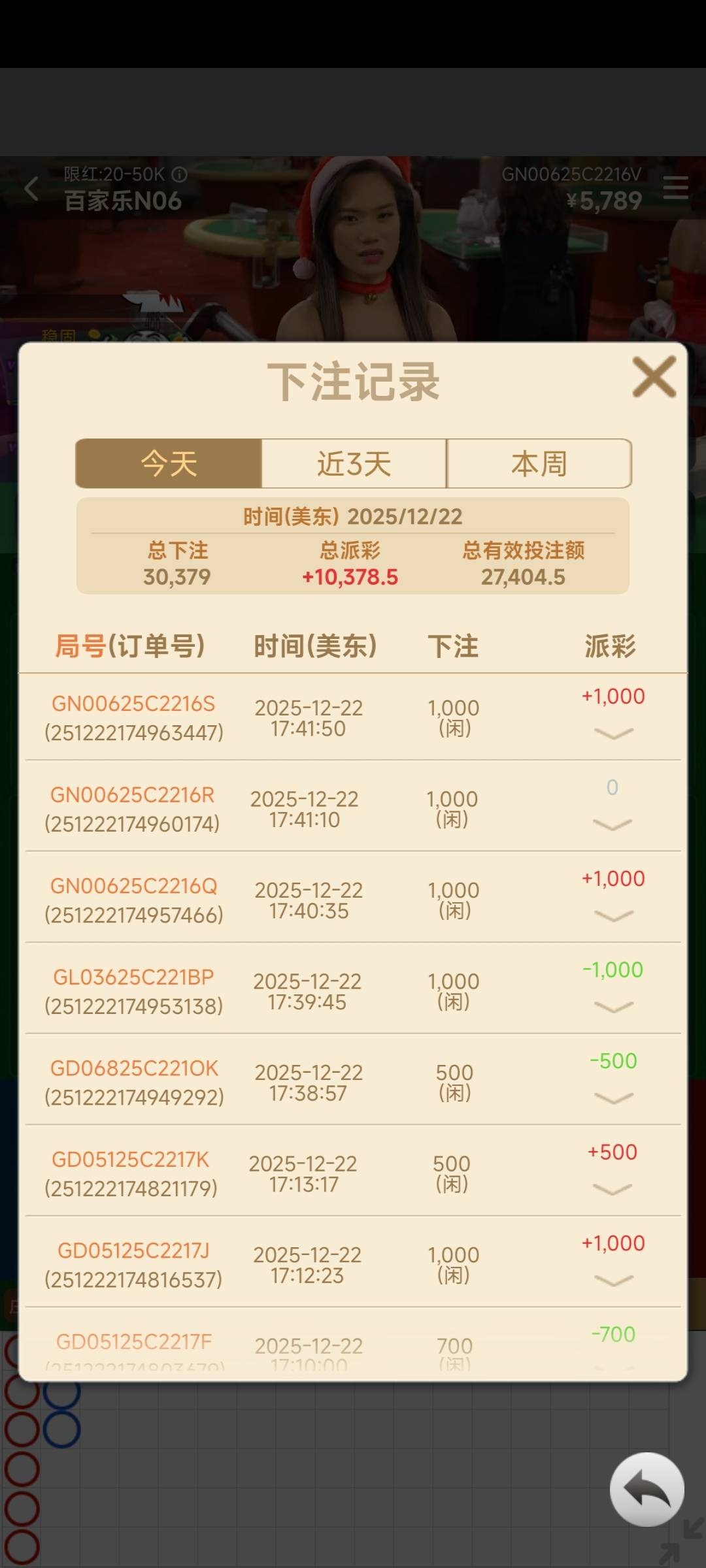The height and width of the screenshot is (1568, 706).
Task: Tap the round return arrow button
Action: (647, 1489)
